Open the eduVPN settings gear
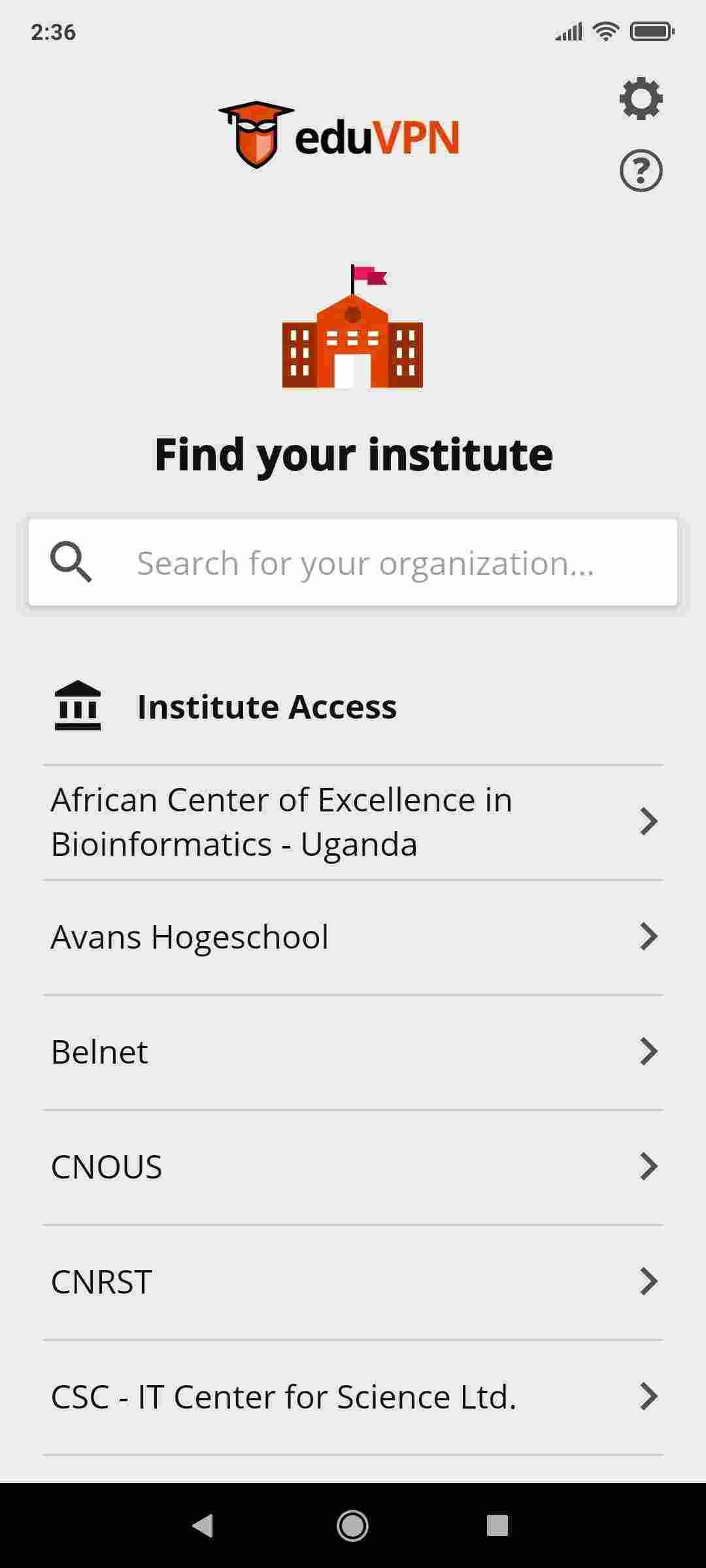706x1568 pixels. pos(642,99)
